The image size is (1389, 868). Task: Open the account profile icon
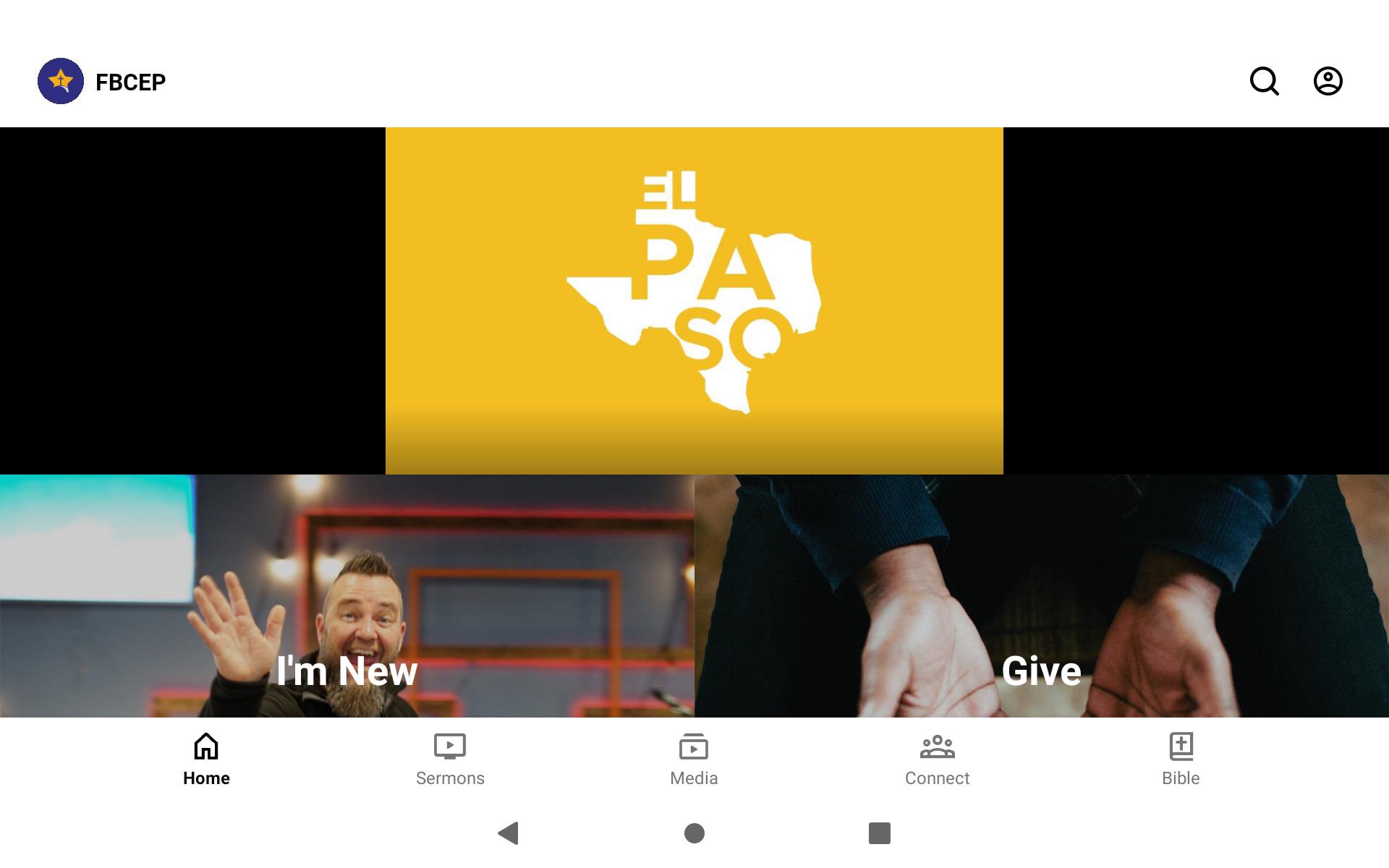click(x=1328, y=81)
